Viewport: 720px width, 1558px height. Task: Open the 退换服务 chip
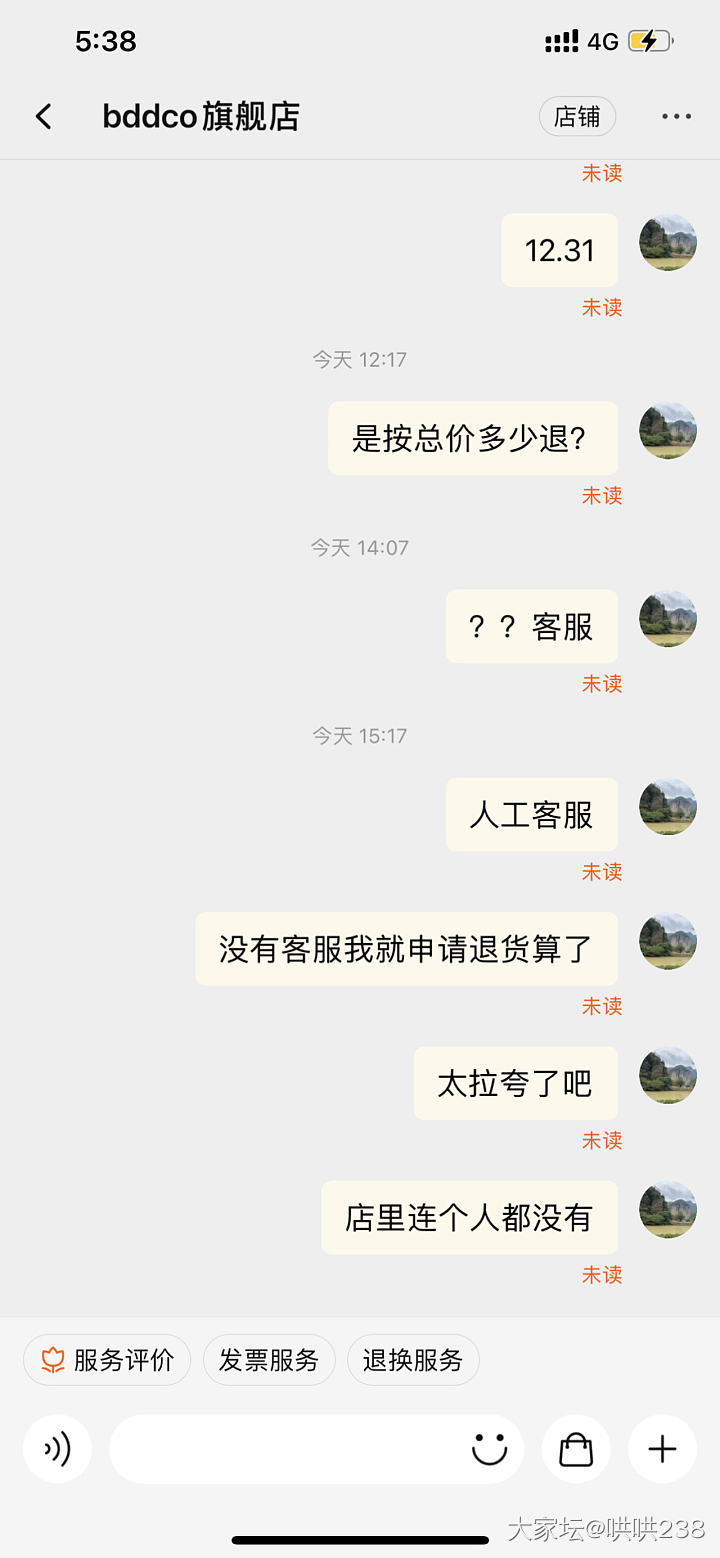coord(413,1360)
